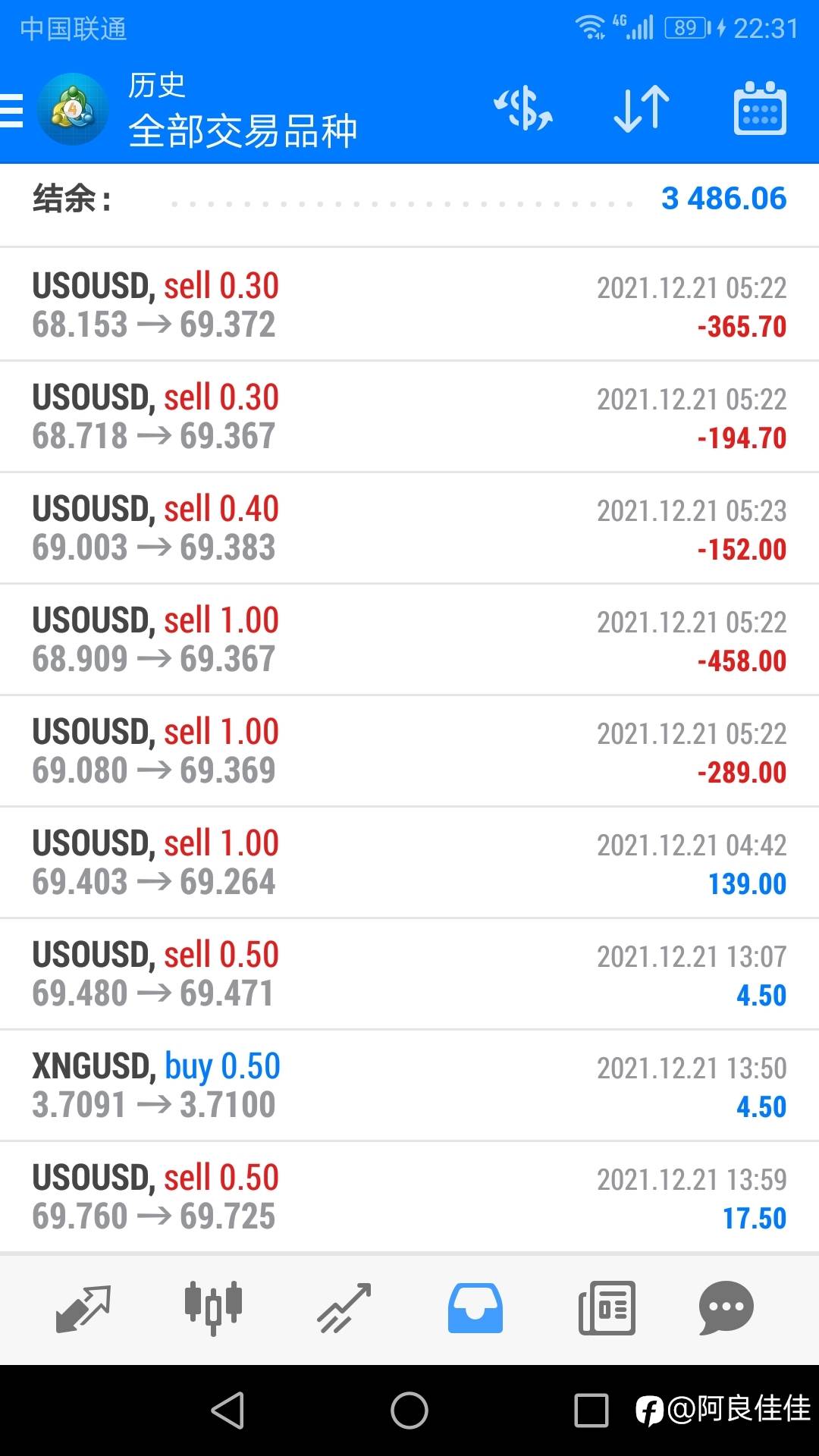This screenshot has width=819, height=1456.
Task: View the USOUSD trade losing -458.00
Action: (x=409, y=639)
